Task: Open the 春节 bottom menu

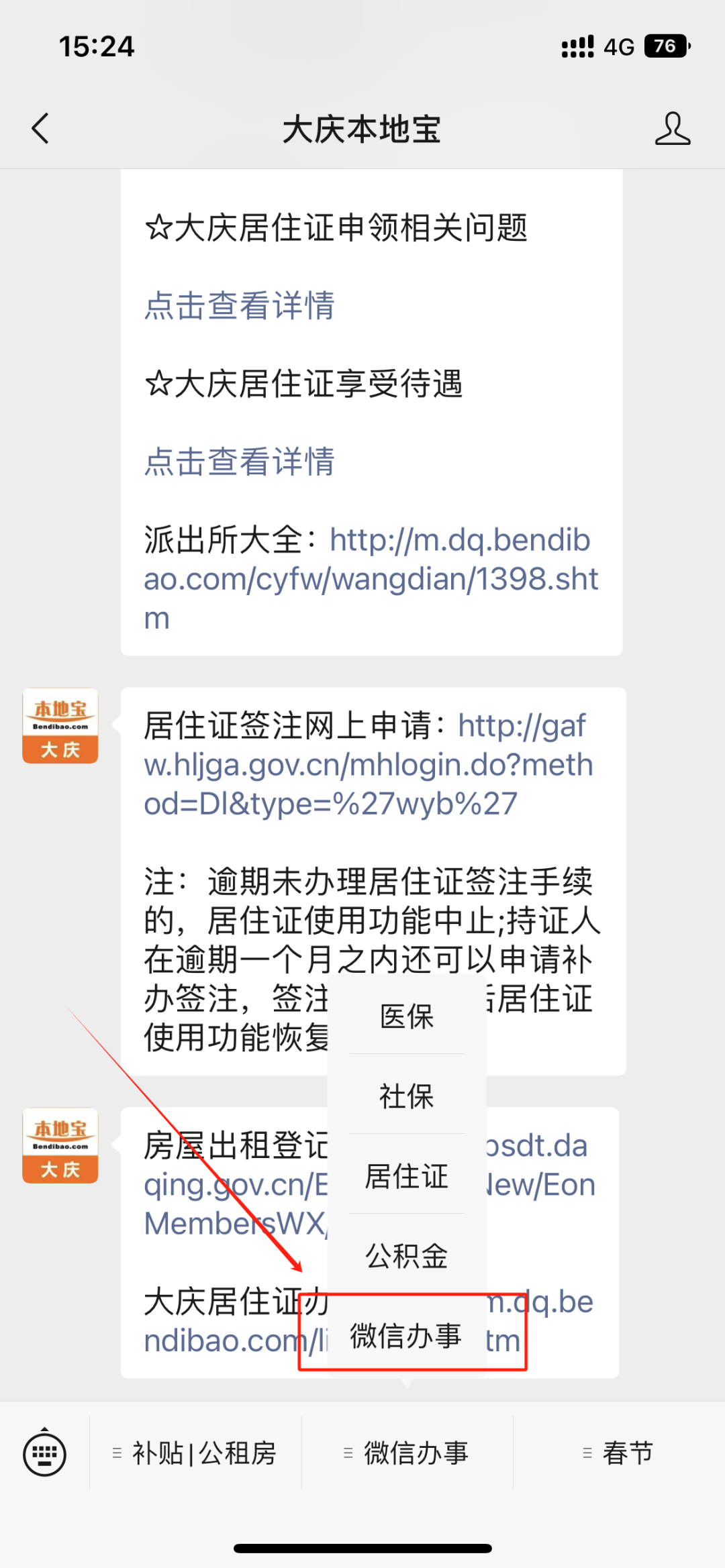Action: tap(618, 1453)
